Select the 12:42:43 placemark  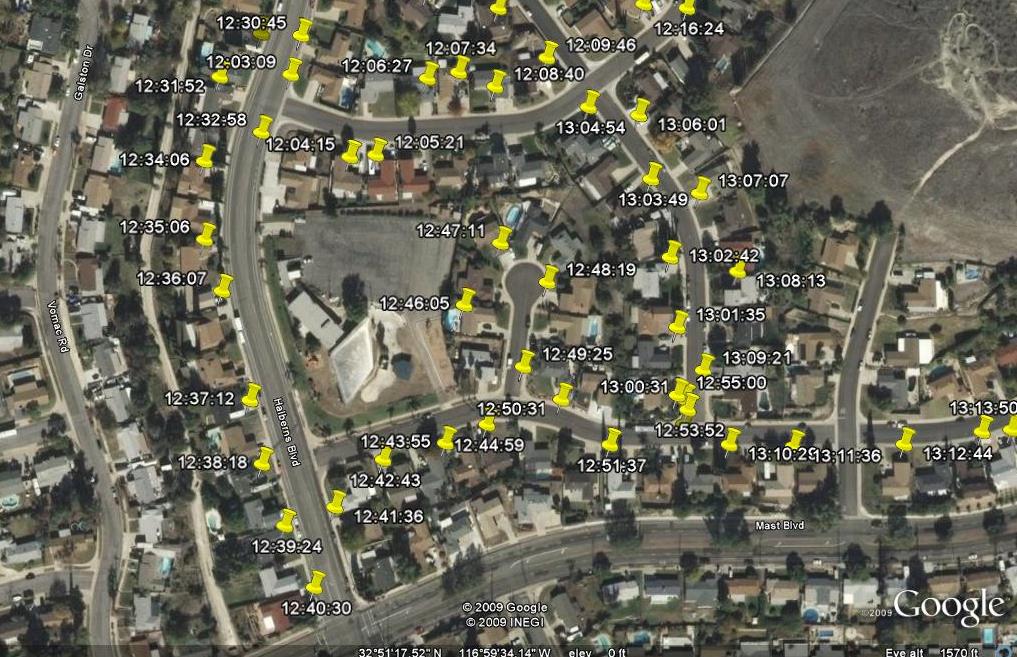[x=384, y=457]
